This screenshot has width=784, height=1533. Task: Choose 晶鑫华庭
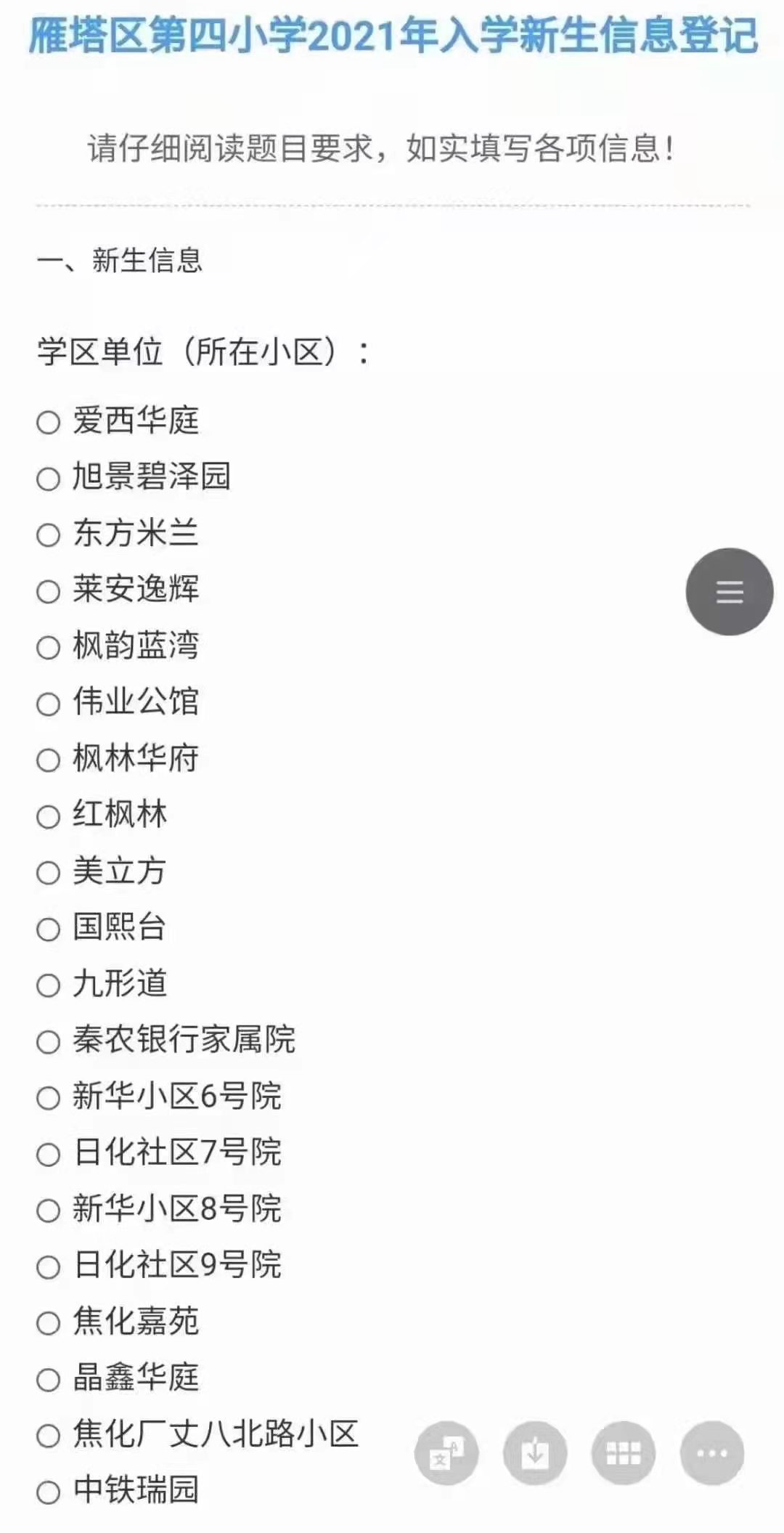coord(49,1380)
